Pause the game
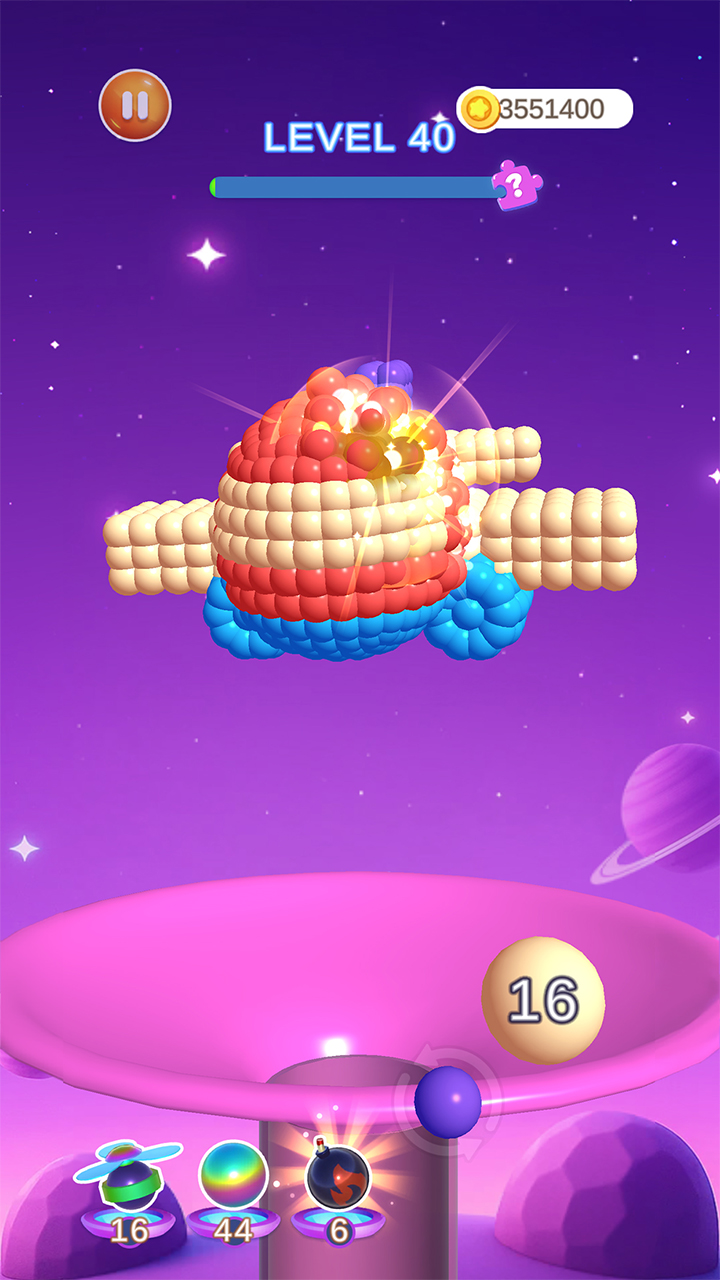This screenshot has height=1280, width=720. click(x=135, y=105)
